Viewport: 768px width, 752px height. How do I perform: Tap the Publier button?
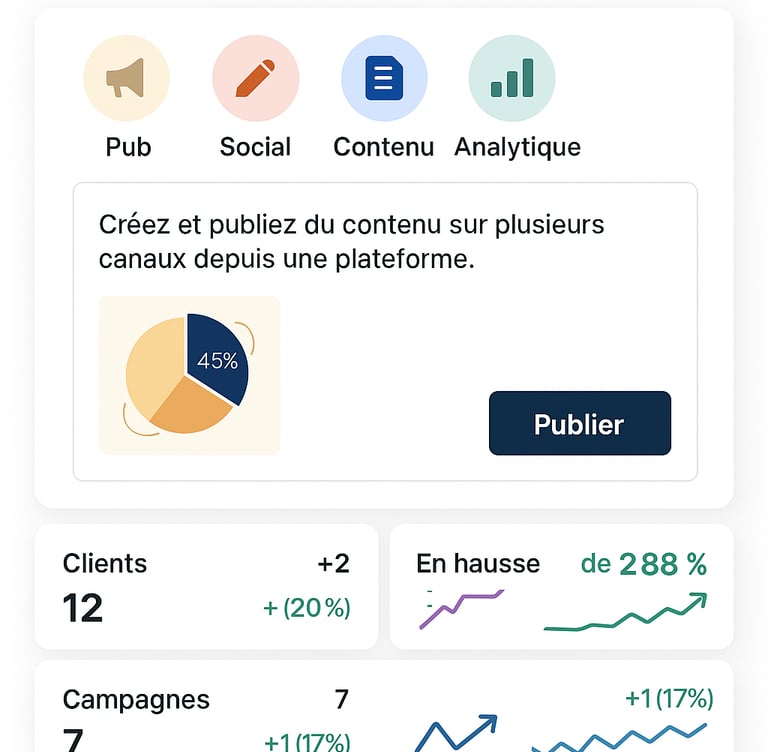click(580, 423)
